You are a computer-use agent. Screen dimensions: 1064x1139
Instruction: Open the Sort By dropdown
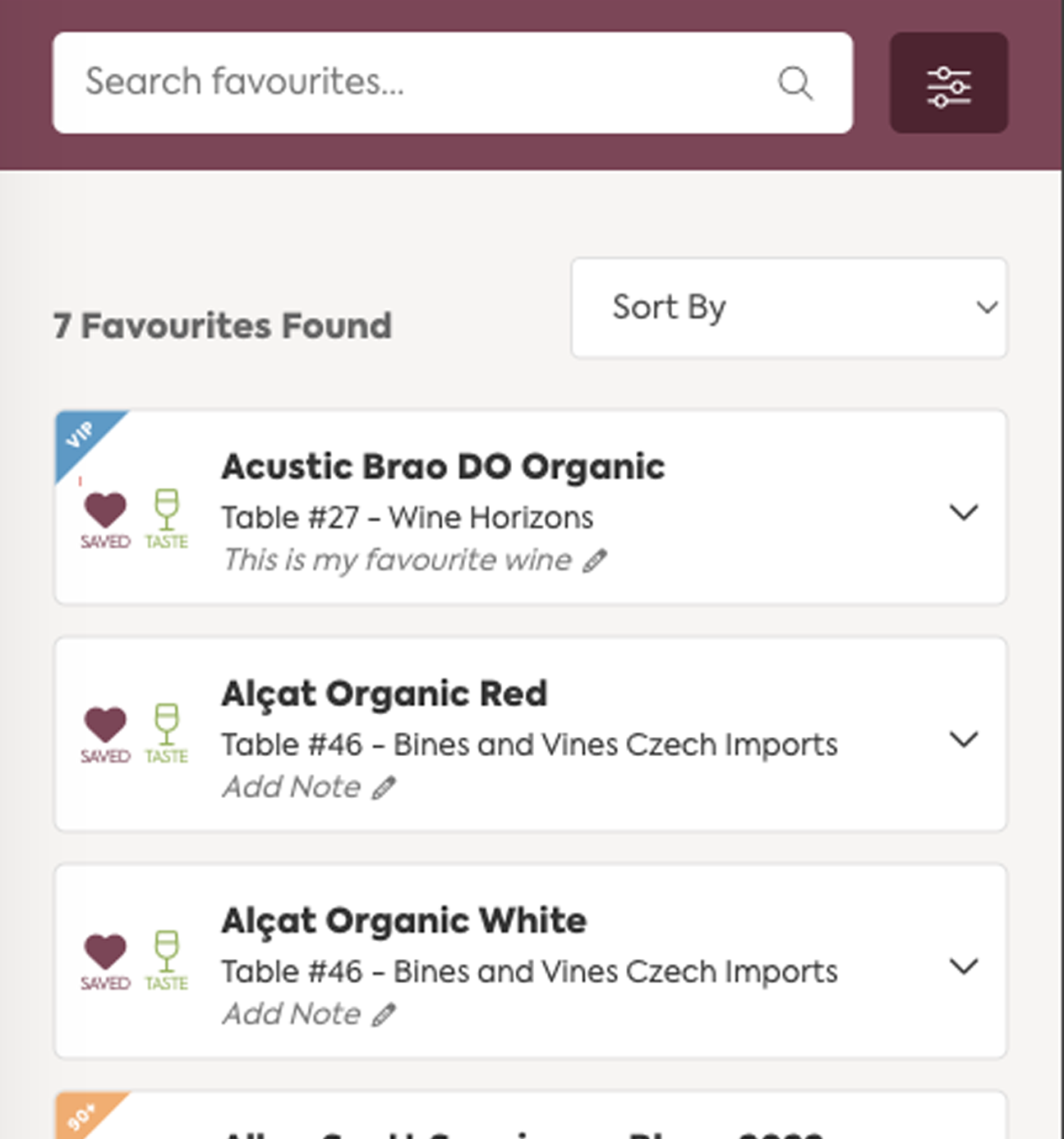coord(788,308)
